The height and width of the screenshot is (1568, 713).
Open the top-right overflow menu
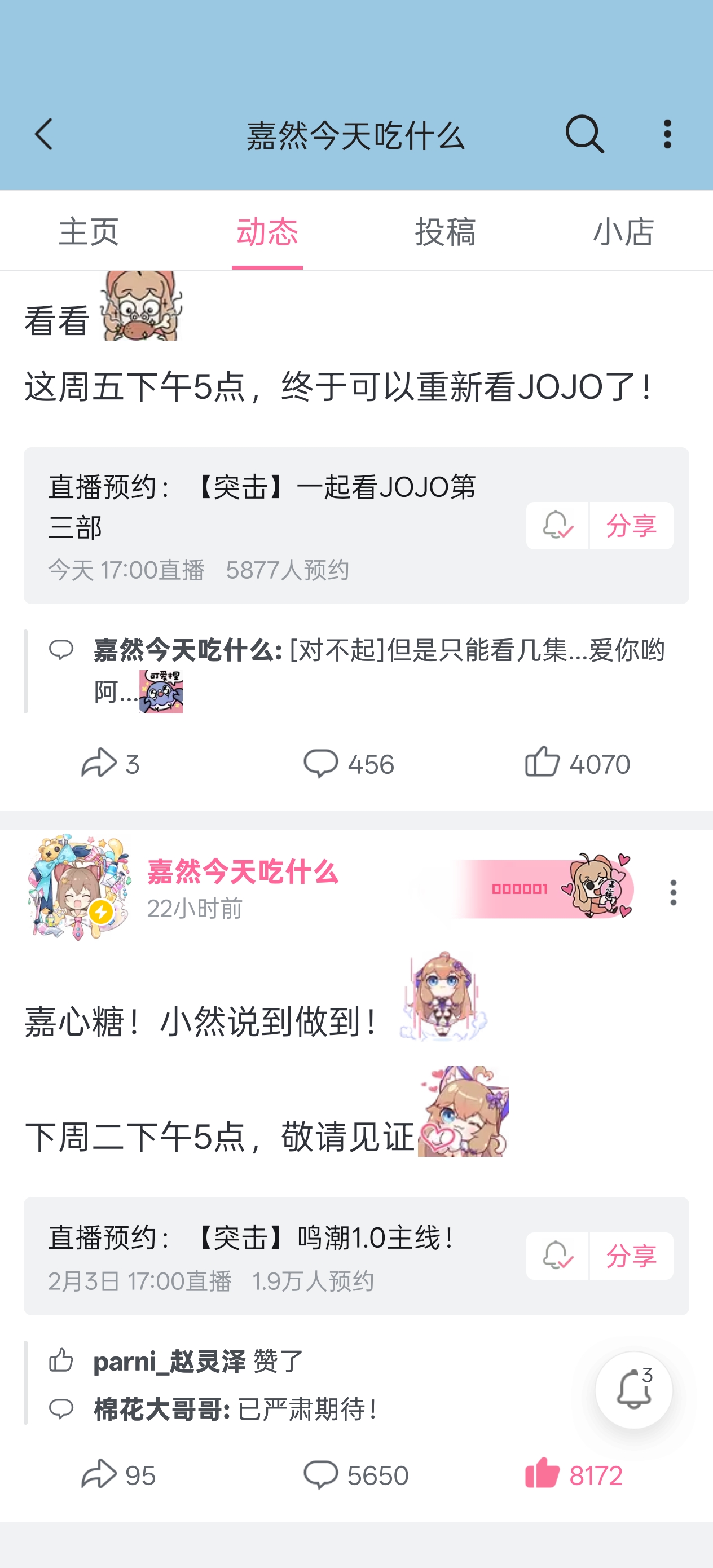click(x=667, y=134)
